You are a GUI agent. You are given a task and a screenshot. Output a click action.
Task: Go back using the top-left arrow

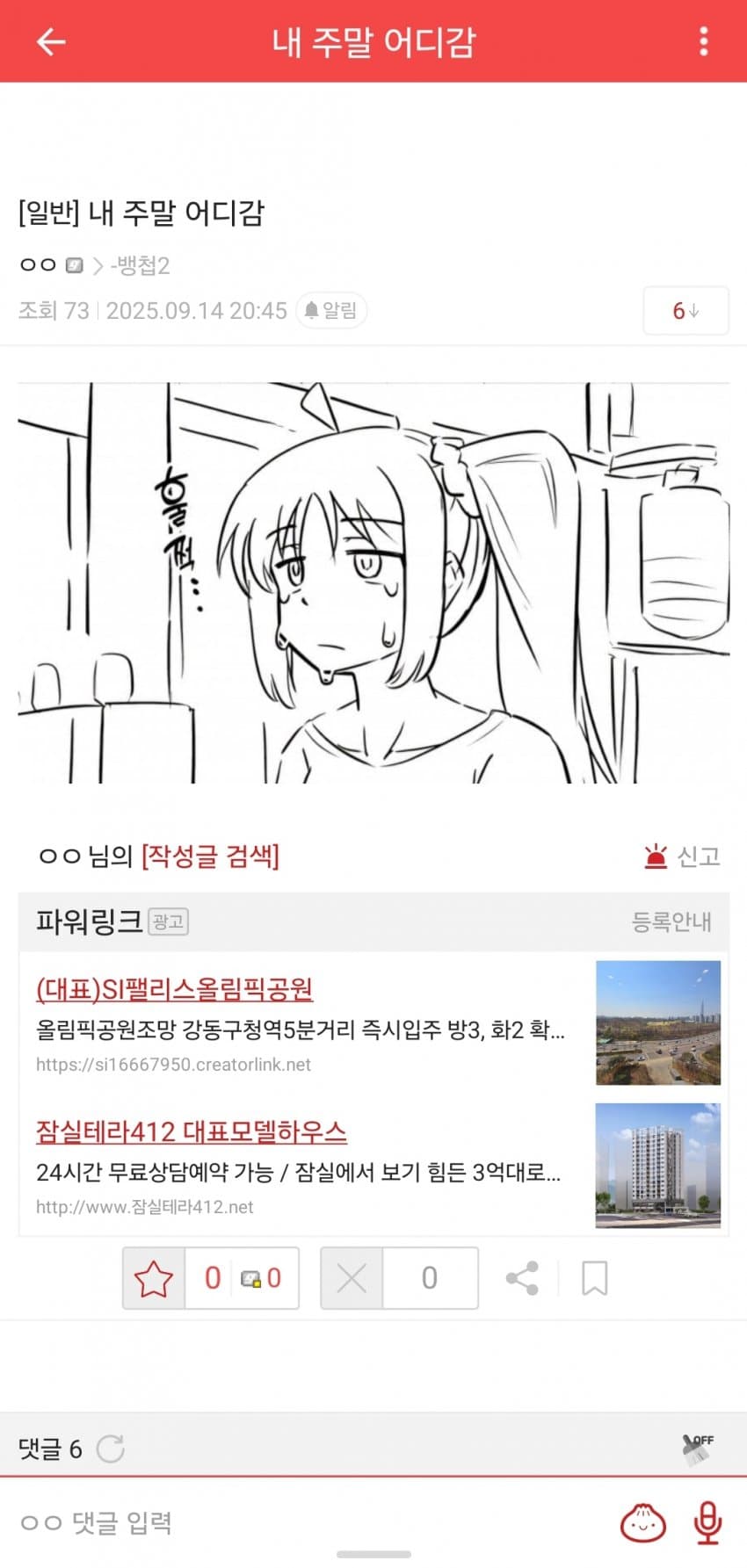click(51, 41)
